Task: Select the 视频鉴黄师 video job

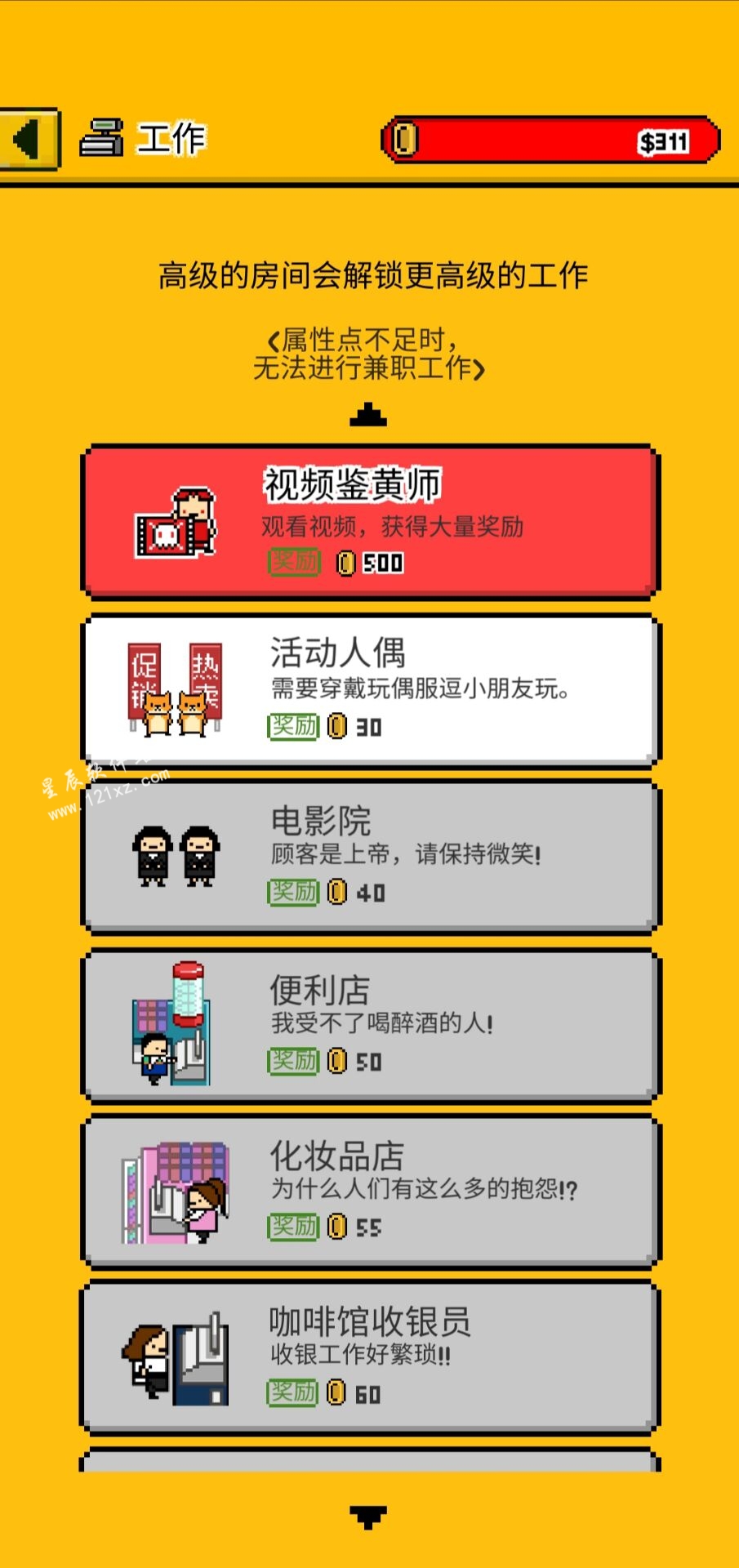Action: 370,521
